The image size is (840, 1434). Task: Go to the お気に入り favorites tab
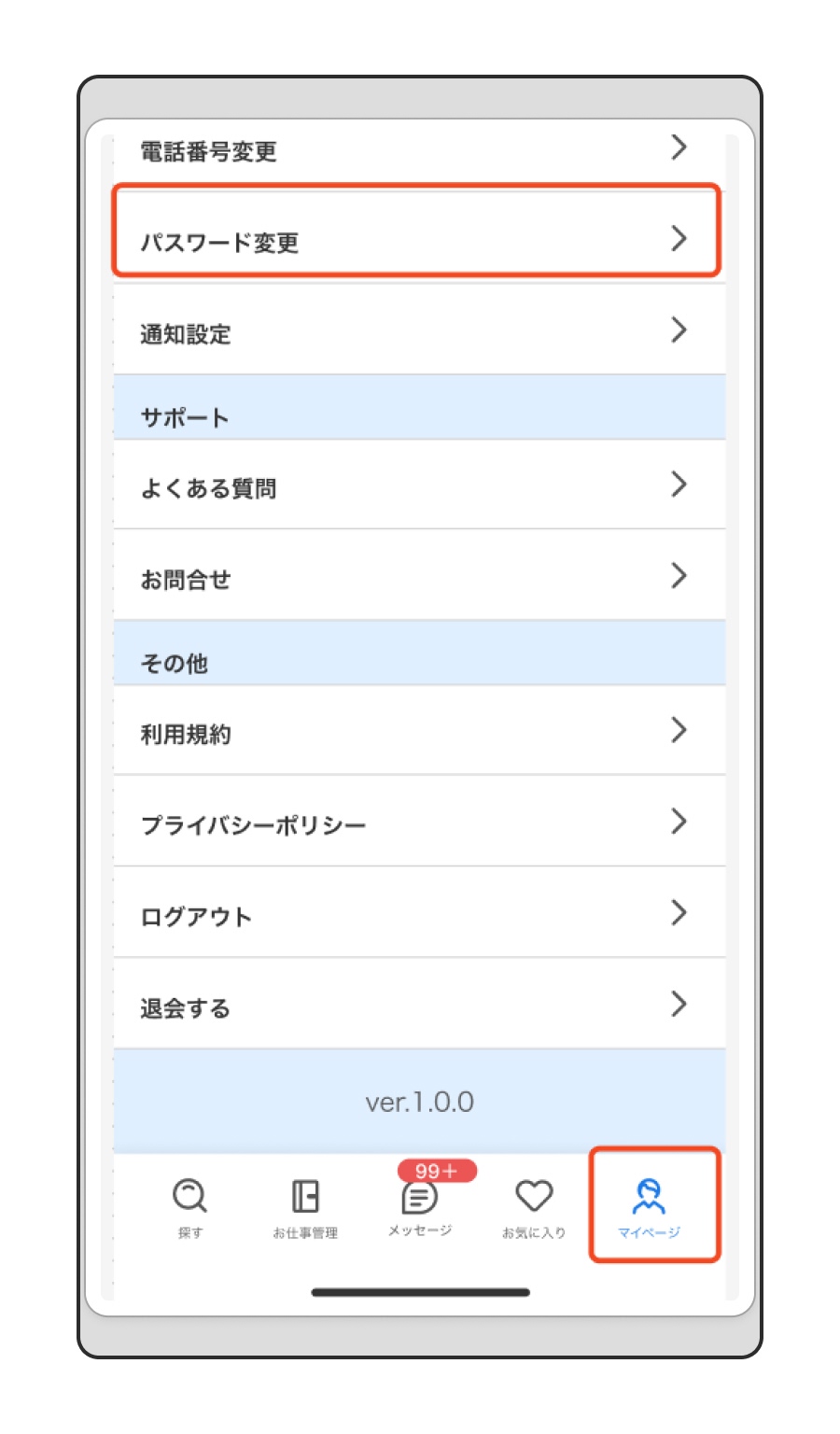click(x=534, y=1206)
